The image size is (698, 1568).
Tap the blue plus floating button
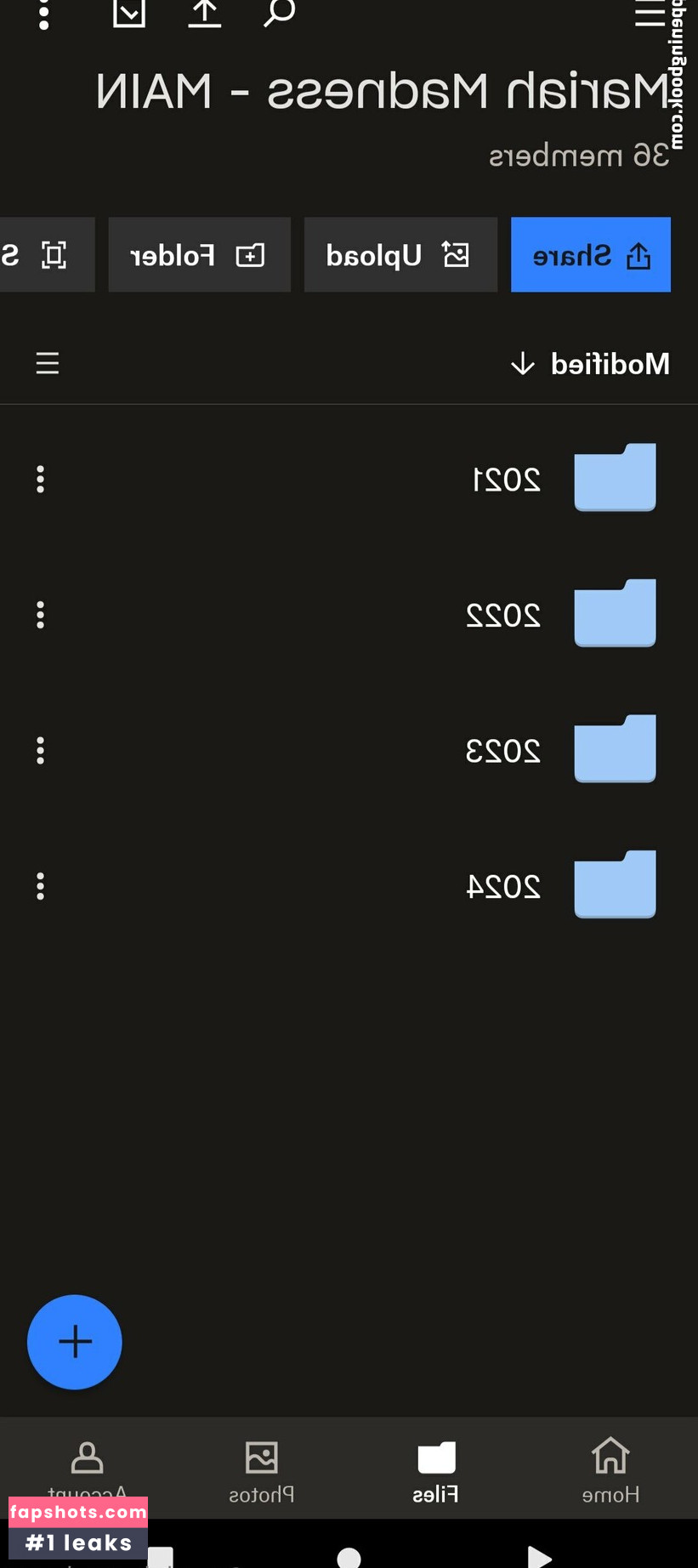click(75, 1342)
